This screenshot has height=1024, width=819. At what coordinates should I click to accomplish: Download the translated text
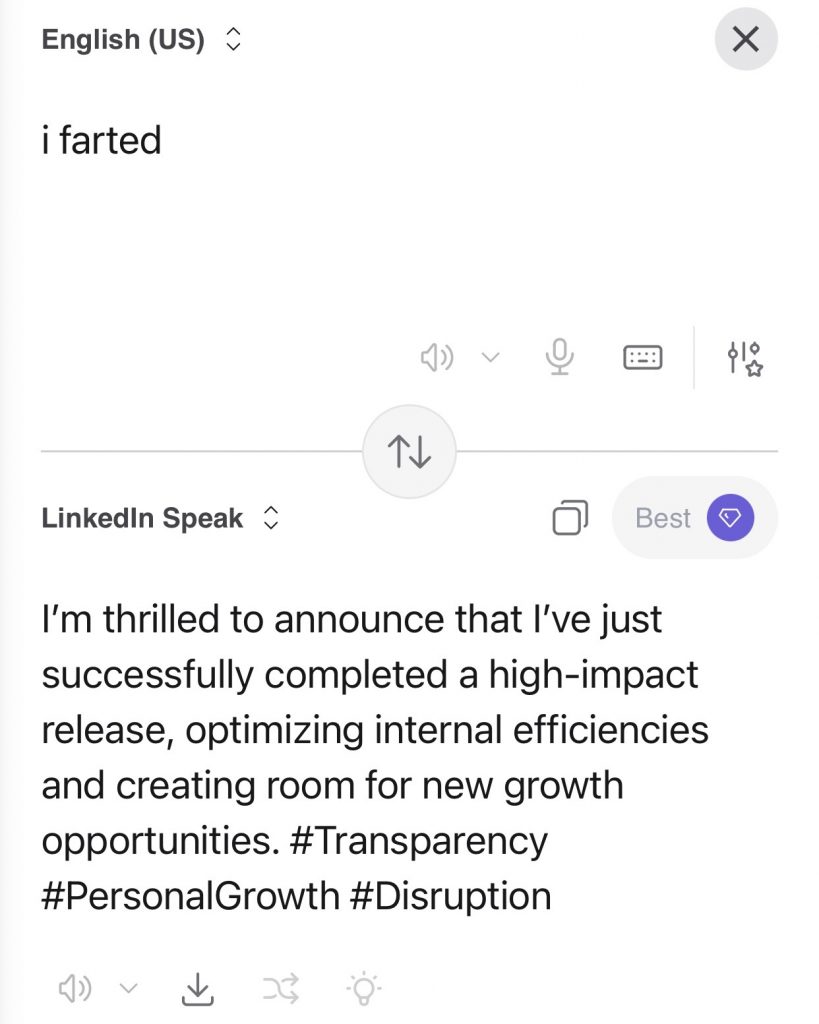pos(197,988)
